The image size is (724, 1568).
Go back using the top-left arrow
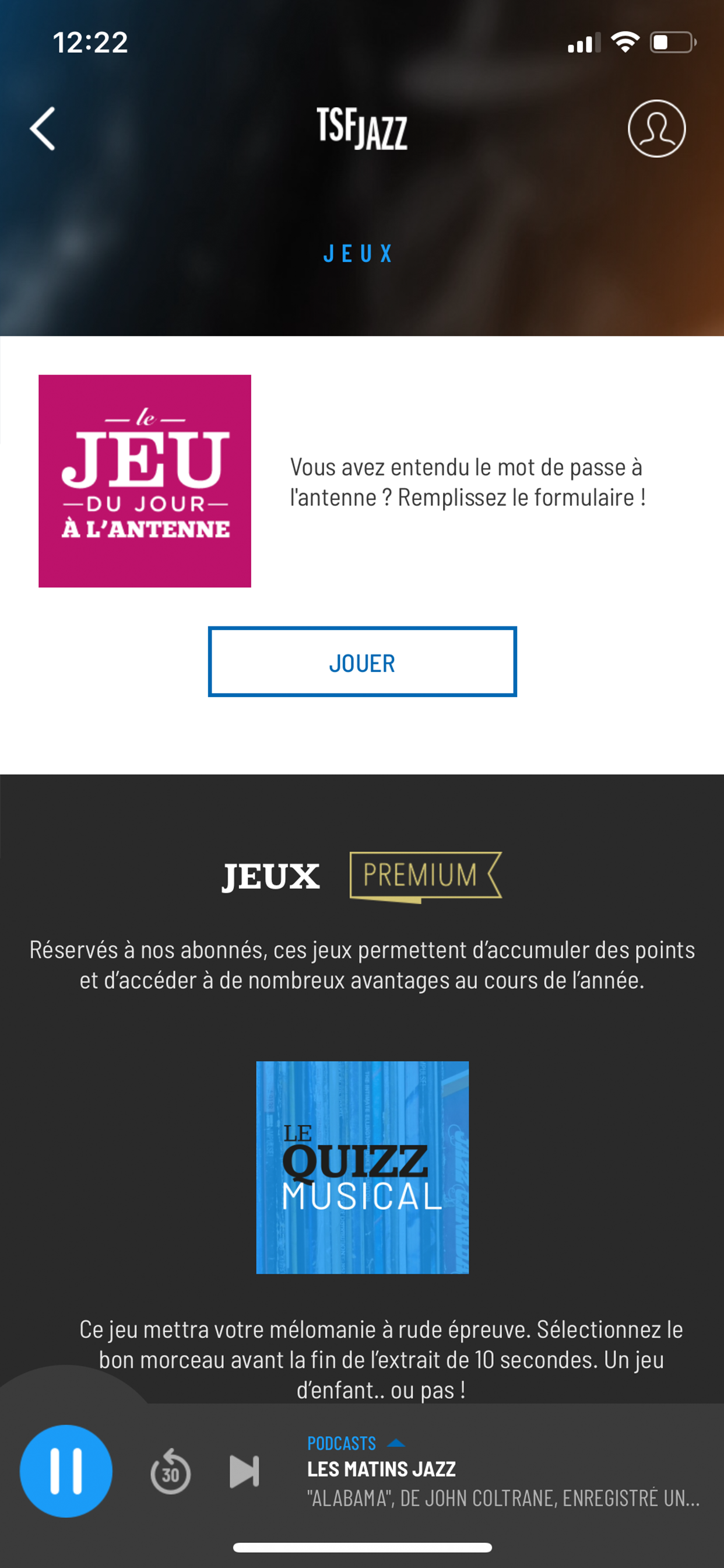click(x=43, y=128)
